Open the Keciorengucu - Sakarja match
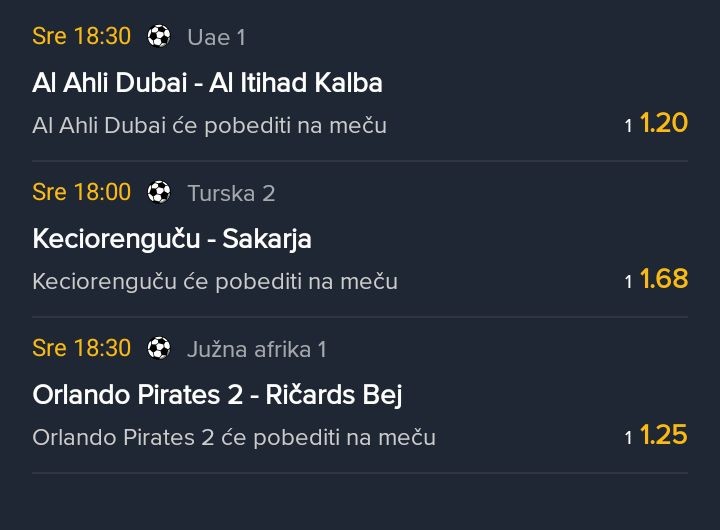 coord(172,238)
